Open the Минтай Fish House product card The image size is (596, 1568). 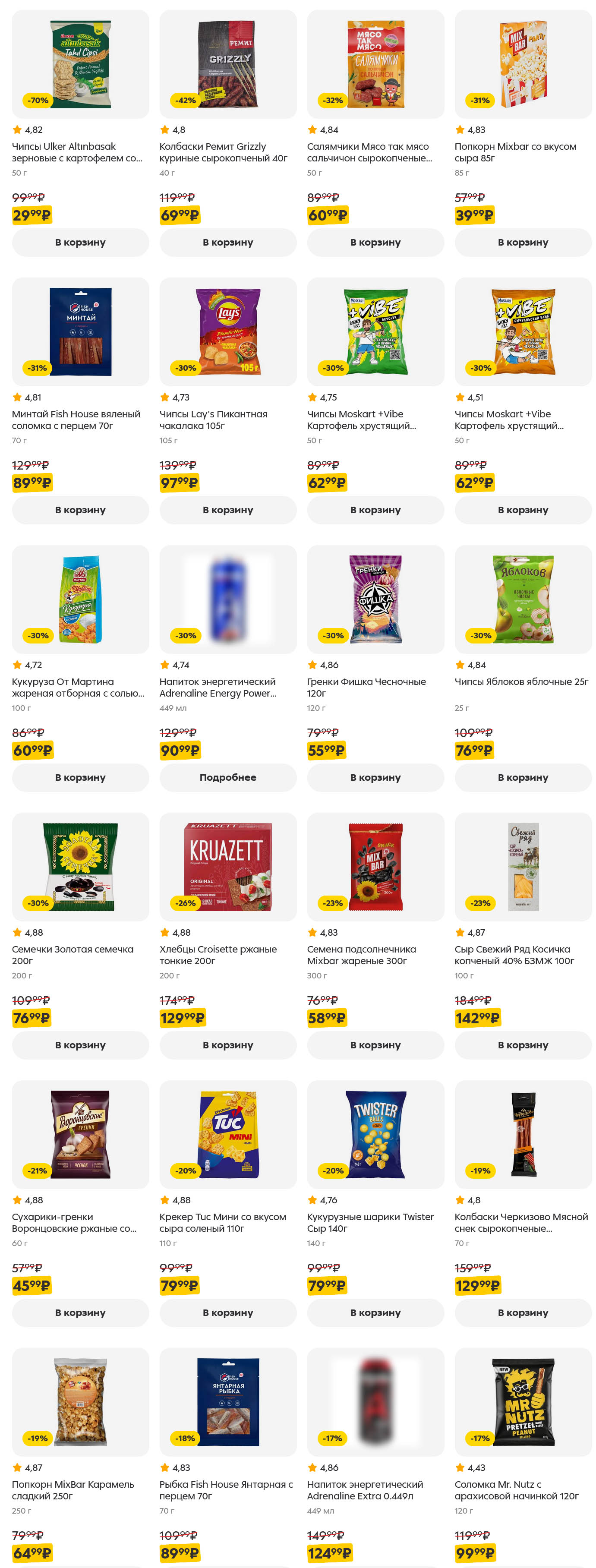(x=80, y=332)
